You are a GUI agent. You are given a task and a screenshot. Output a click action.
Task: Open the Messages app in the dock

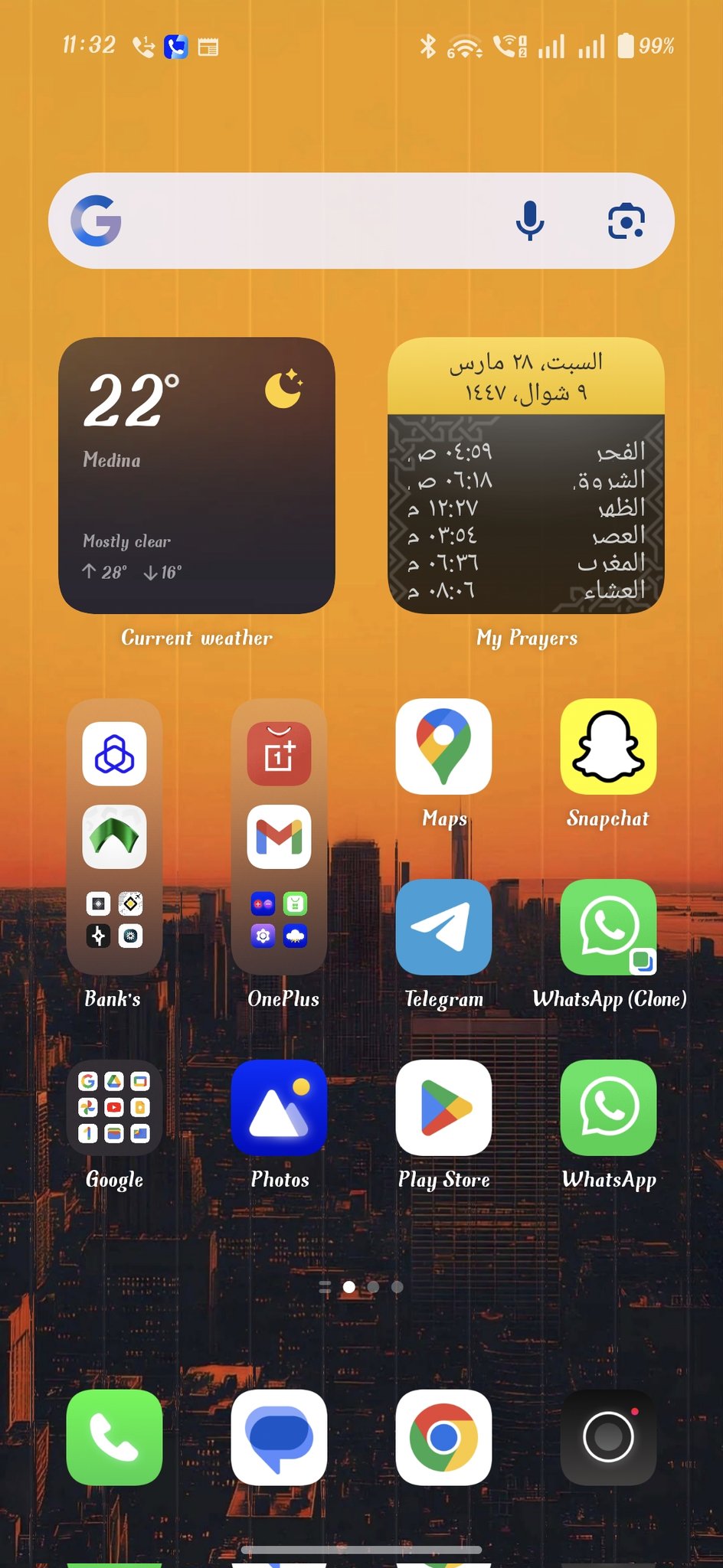(279, 1437)
